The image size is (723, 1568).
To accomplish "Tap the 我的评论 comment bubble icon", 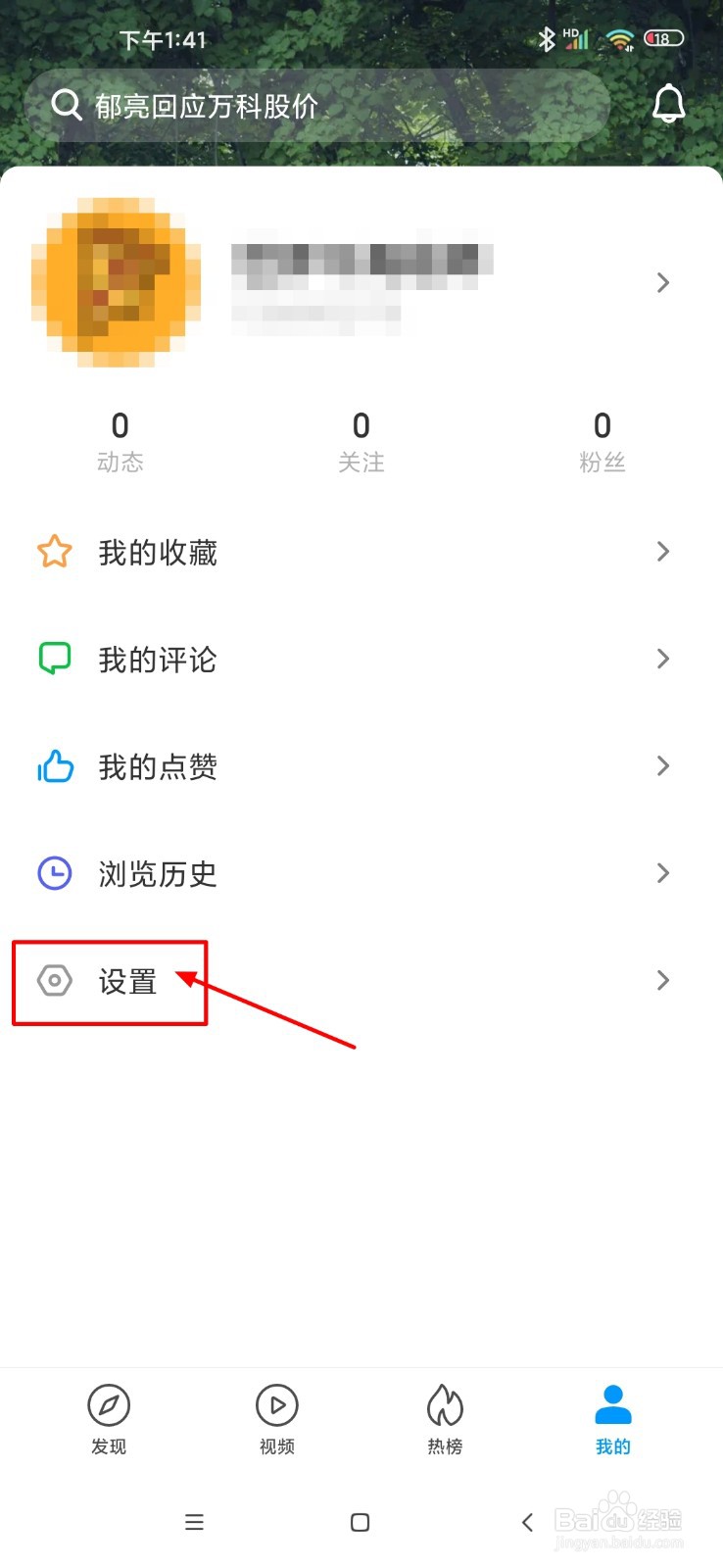I will pos(55,658).
